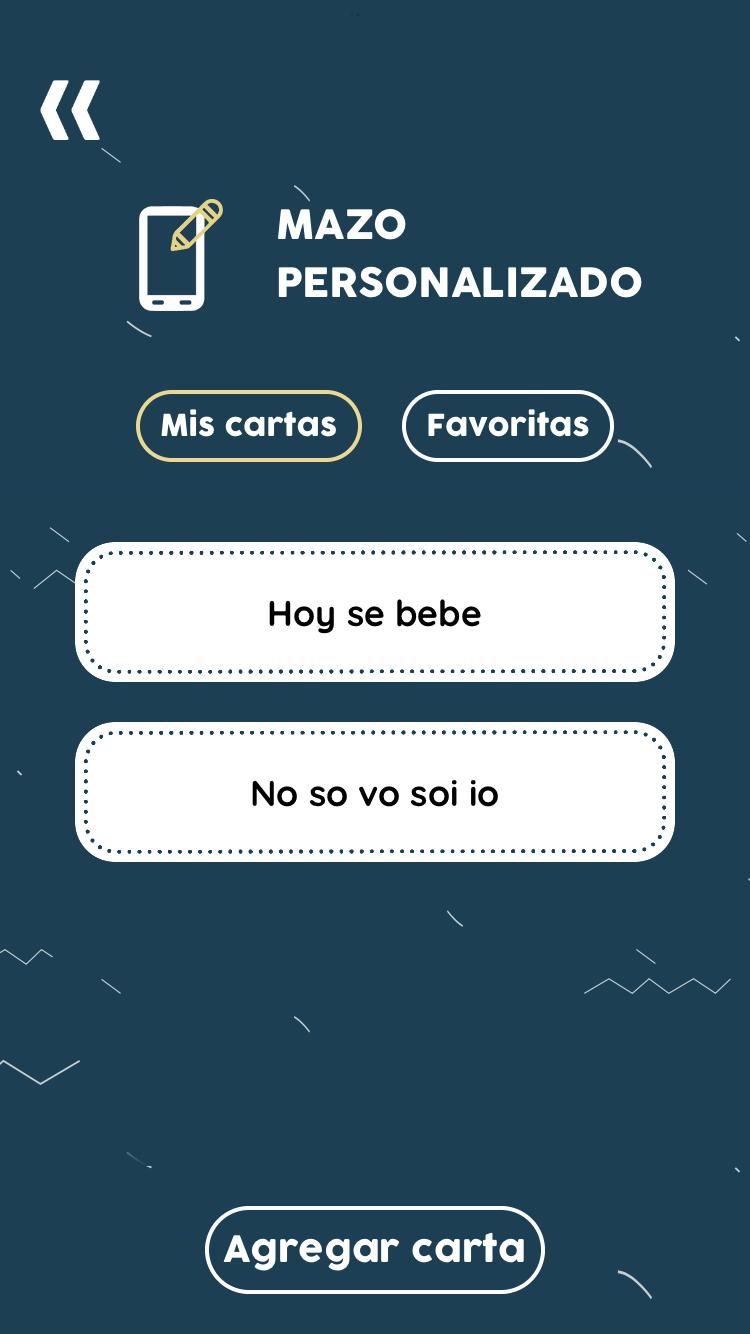Select the Mis cartas tab
This screenshot has width=750, height=1334.
click(x=248, y=426)
